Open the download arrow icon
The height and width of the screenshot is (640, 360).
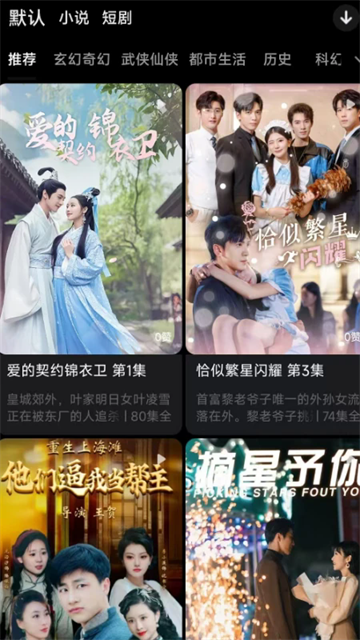click(x=346, y=18)
